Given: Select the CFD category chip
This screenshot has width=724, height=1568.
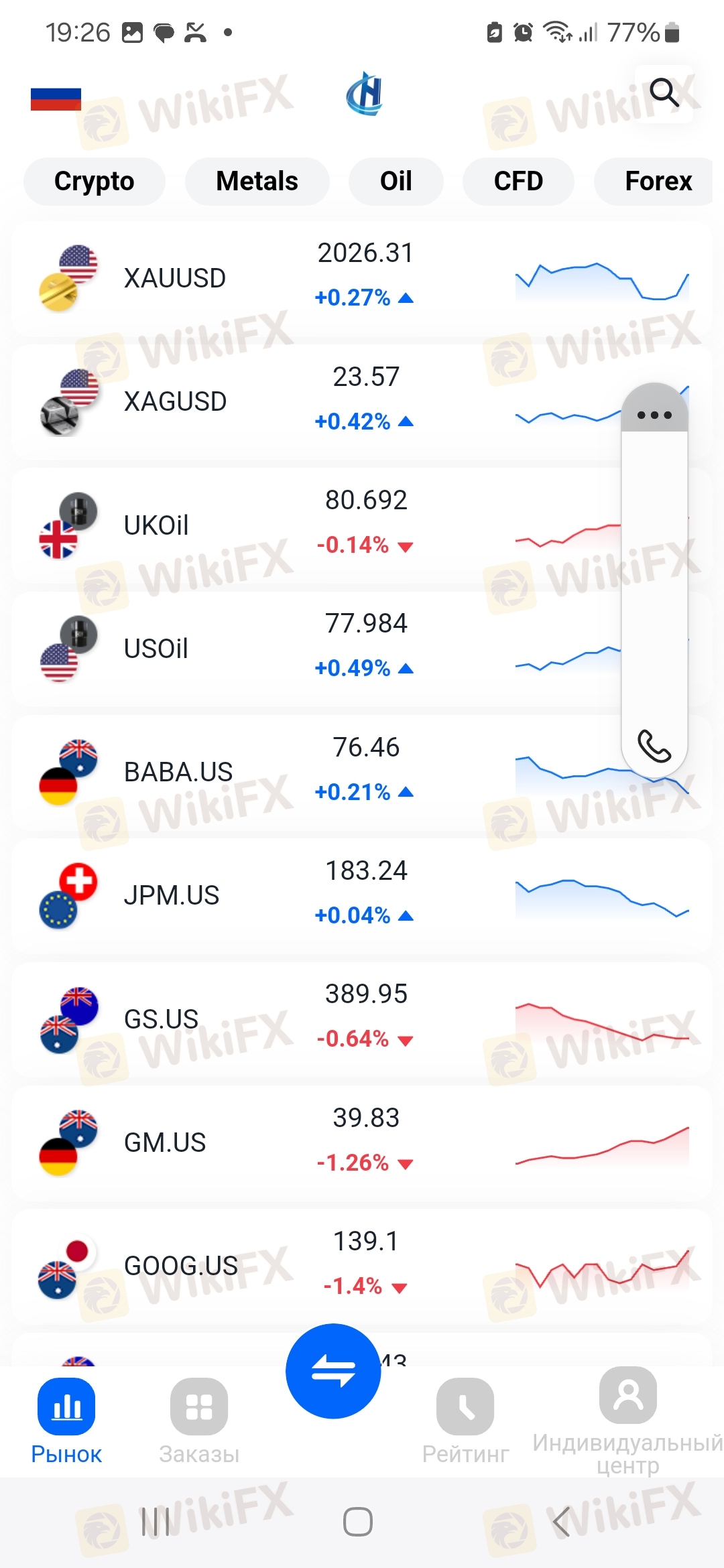Looking at the screenshot, I should point(518,181).
